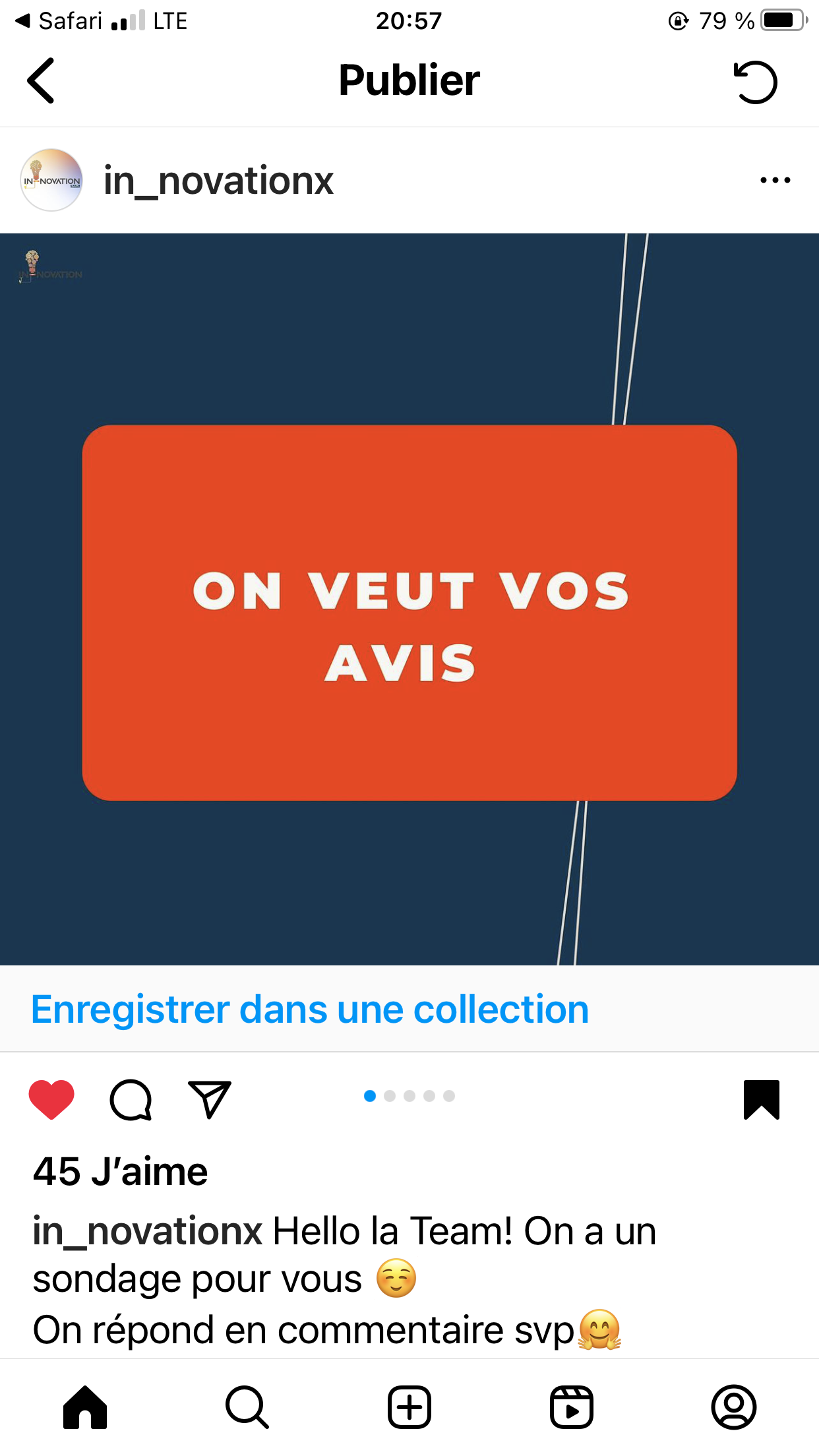Open the post image 'On veut vos avis'
819x1456 pixels.
pyautogui.click(x=409, y=599)
